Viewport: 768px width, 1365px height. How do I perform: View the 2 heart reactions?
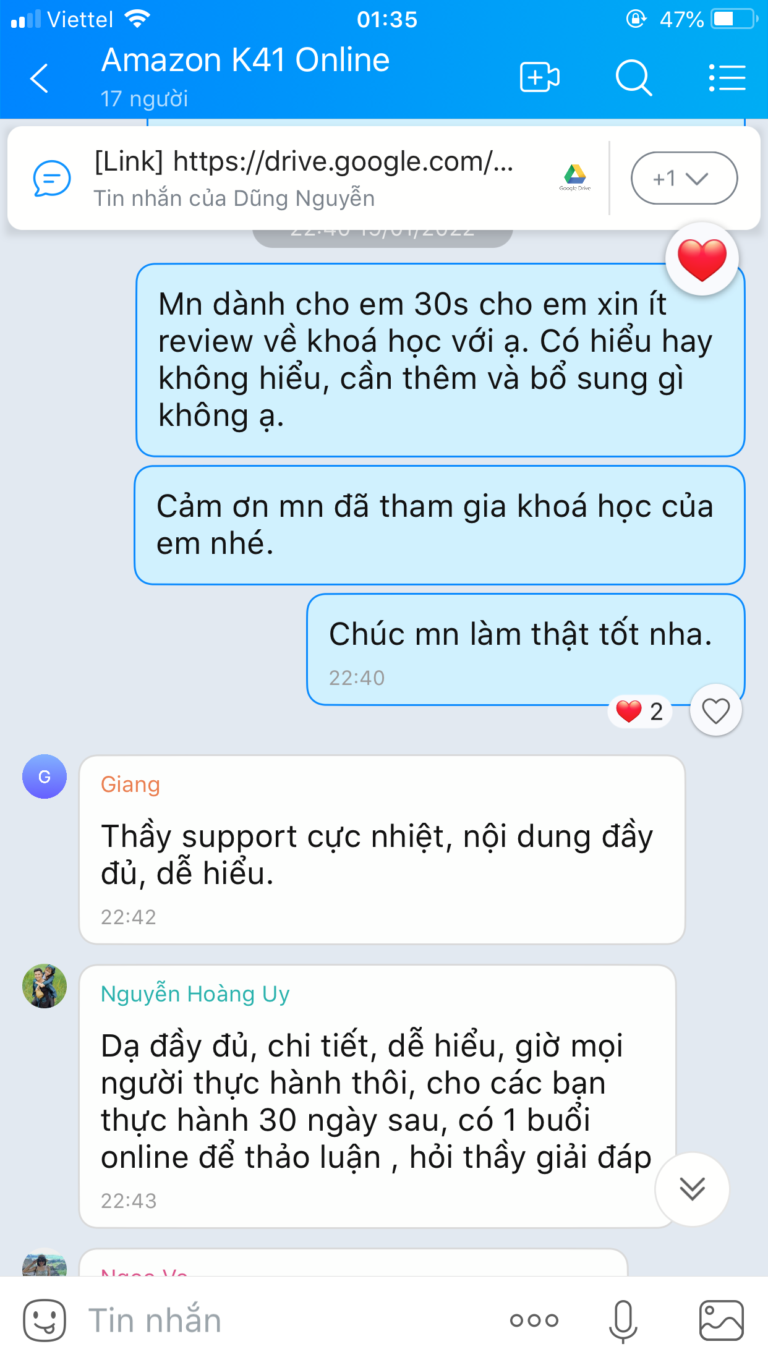pyautogui.click(x=640, y=712)
